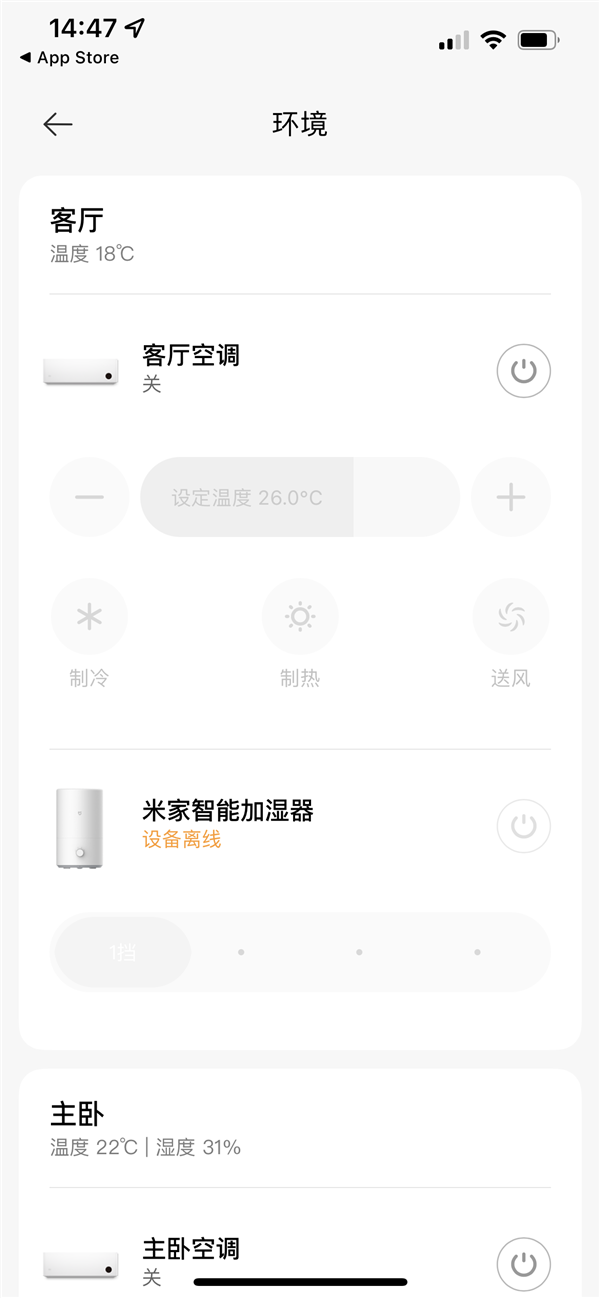Image resolution: width=600 pixels, height=1298 pixels.
Task: Turn on the 主卧空调 power button
Action: tap(523, 1264)
